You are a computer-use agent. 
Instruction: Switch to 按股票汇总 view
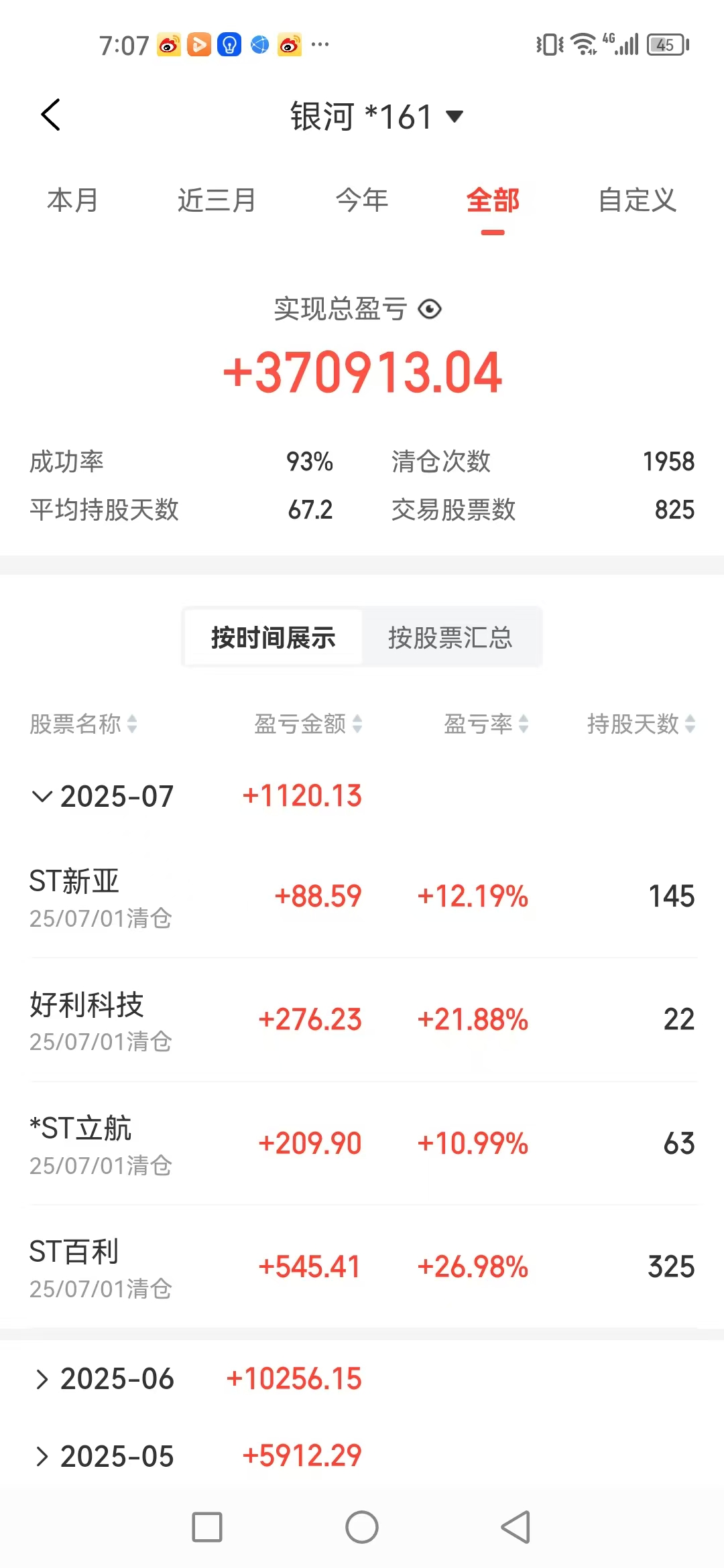coord(450,637)
